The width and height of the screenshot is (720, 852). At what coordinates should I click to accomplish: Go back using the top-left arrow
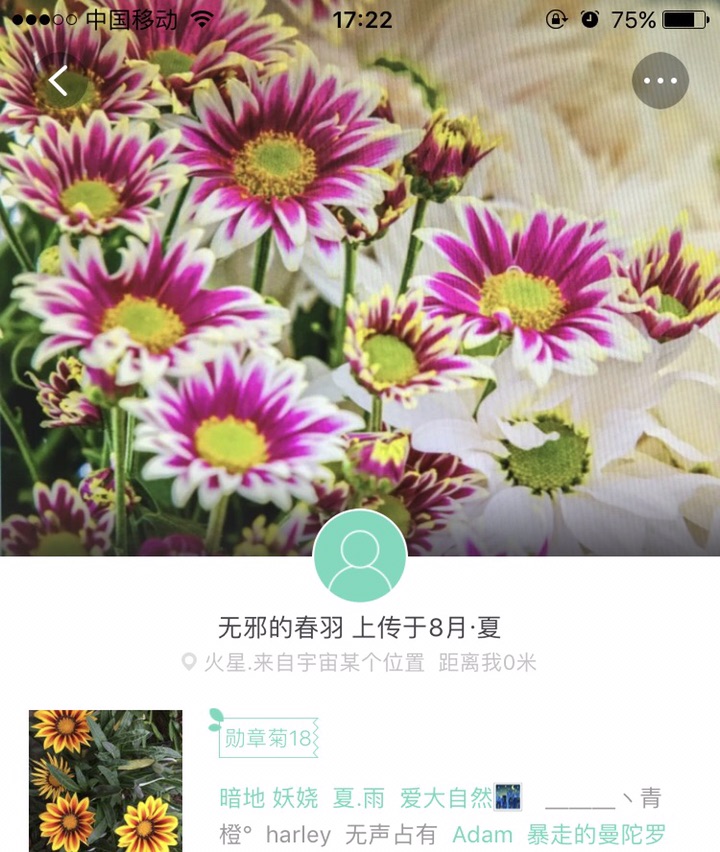[59, 81]
